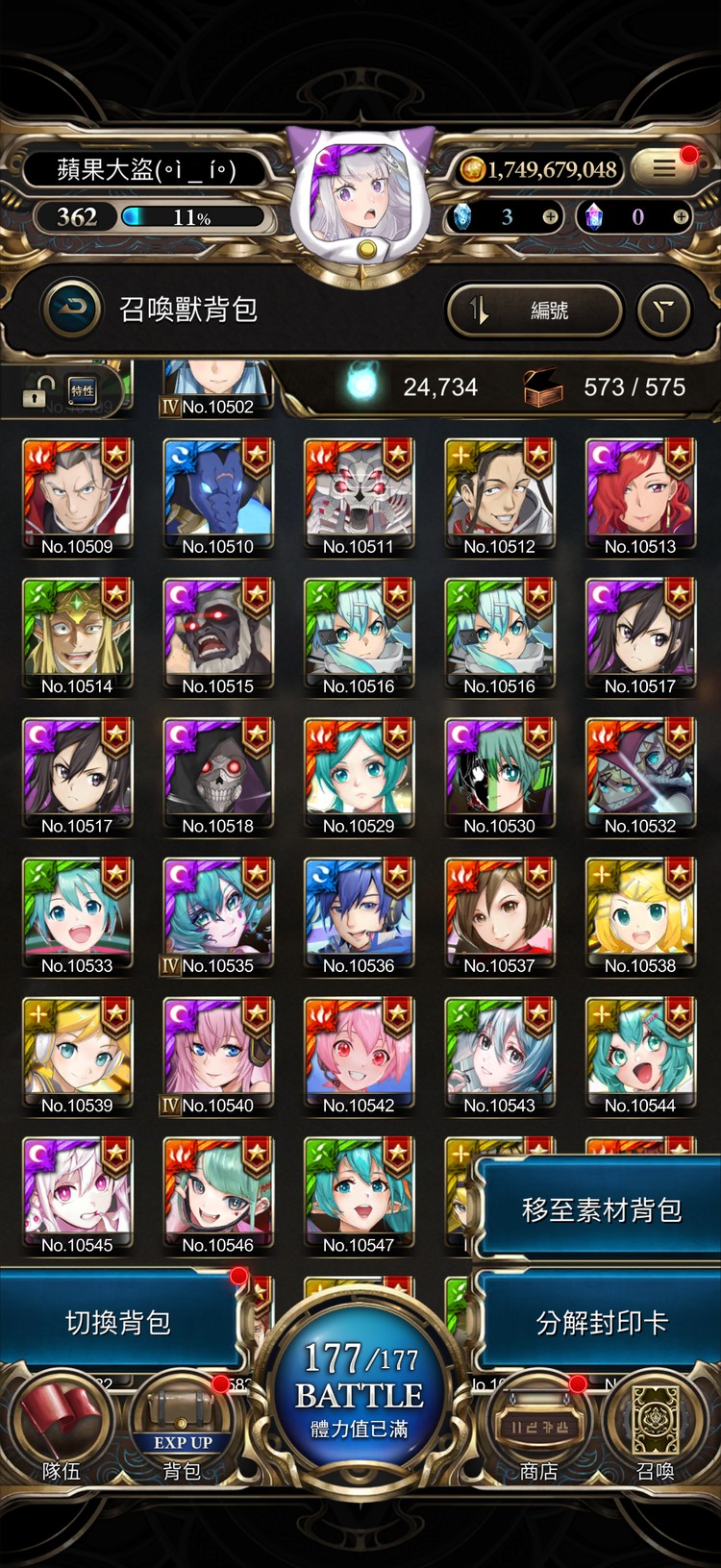Open 商店 shop tab

538,1432
